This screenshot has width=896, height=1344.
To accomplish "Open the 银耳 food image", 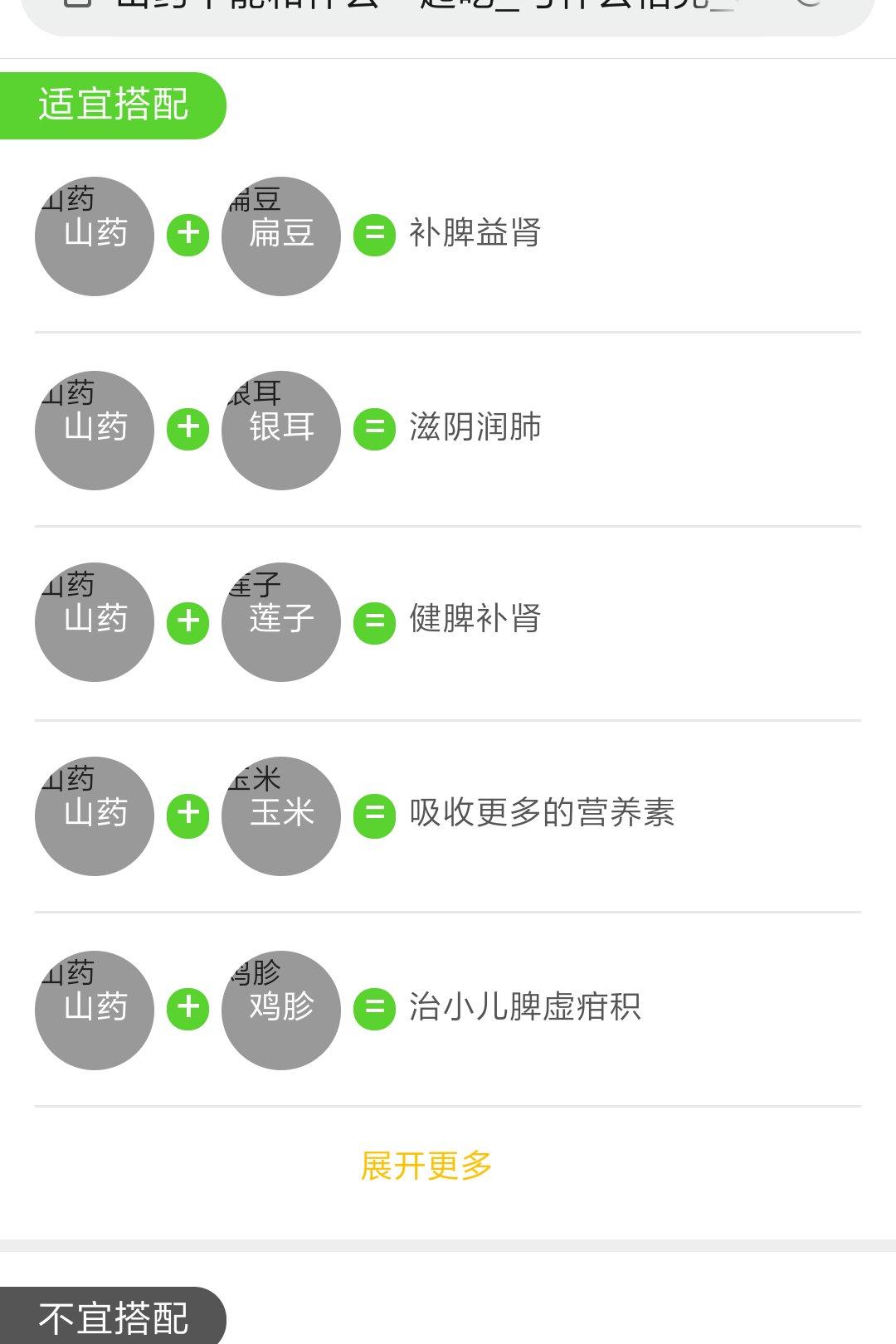I will click(281, 430).
